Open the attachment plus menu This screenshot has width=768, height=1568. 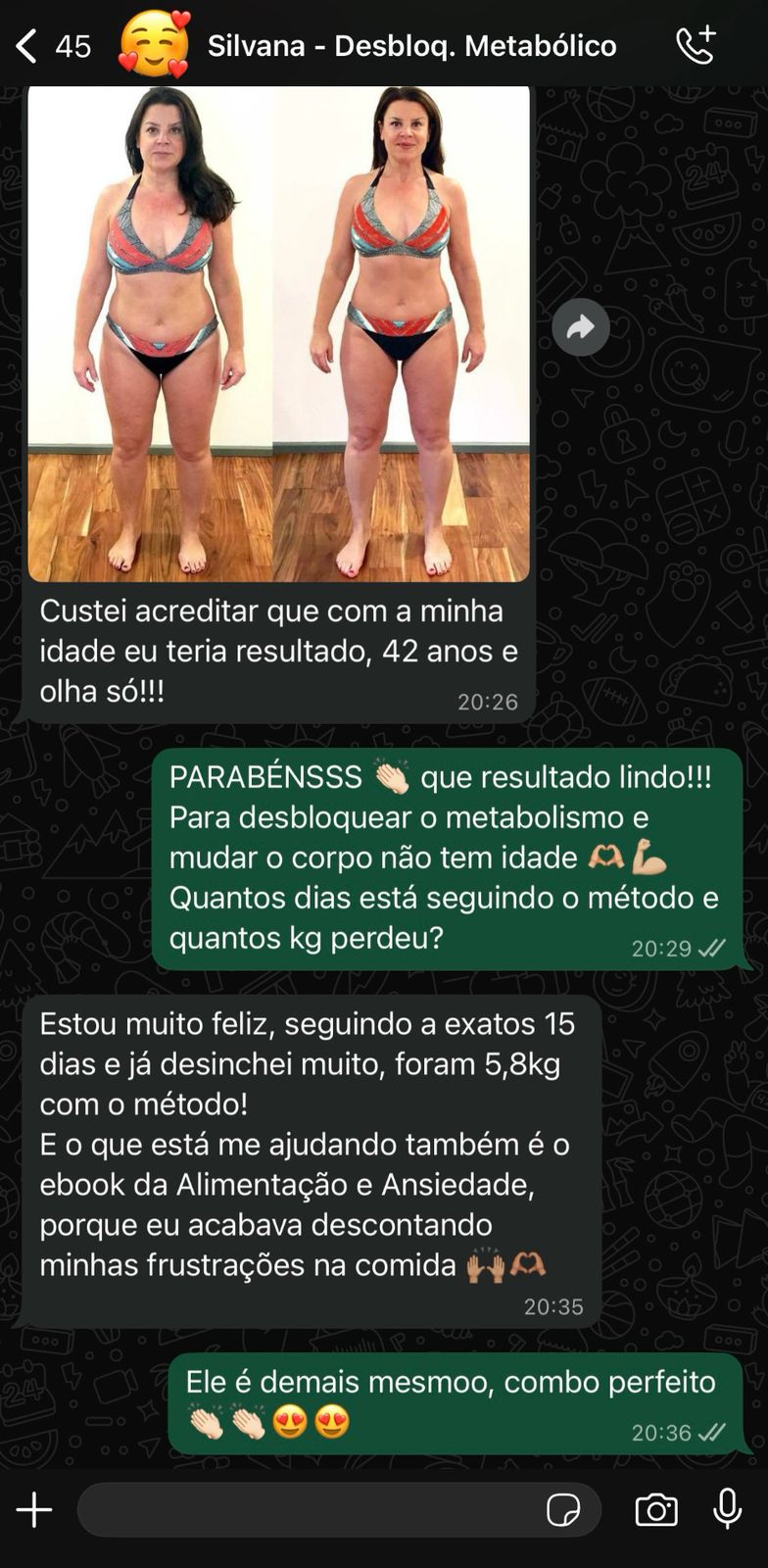pyautogui.click(x=34, y=1510)
